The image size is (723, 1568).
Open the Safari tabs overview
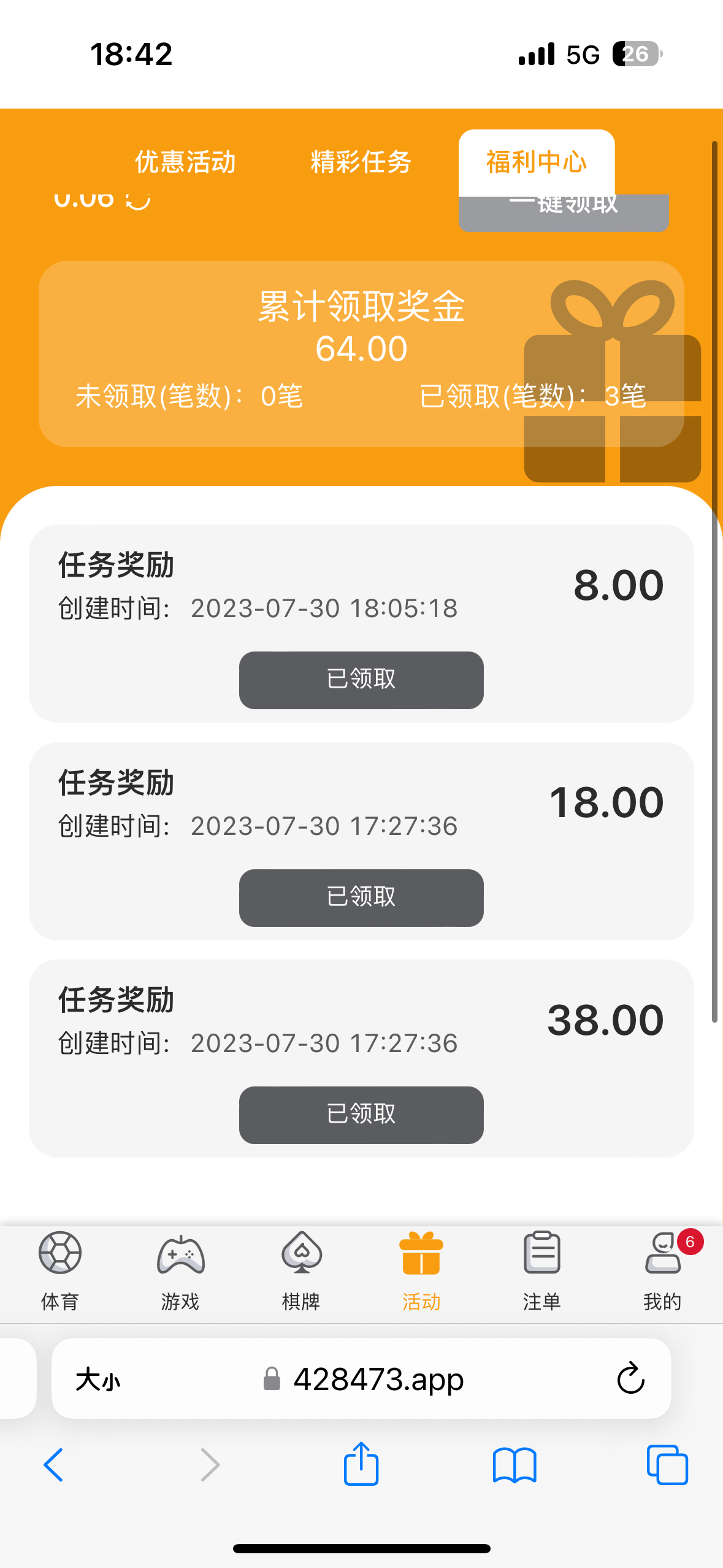pyautogui.click(x=667, y=1465)
